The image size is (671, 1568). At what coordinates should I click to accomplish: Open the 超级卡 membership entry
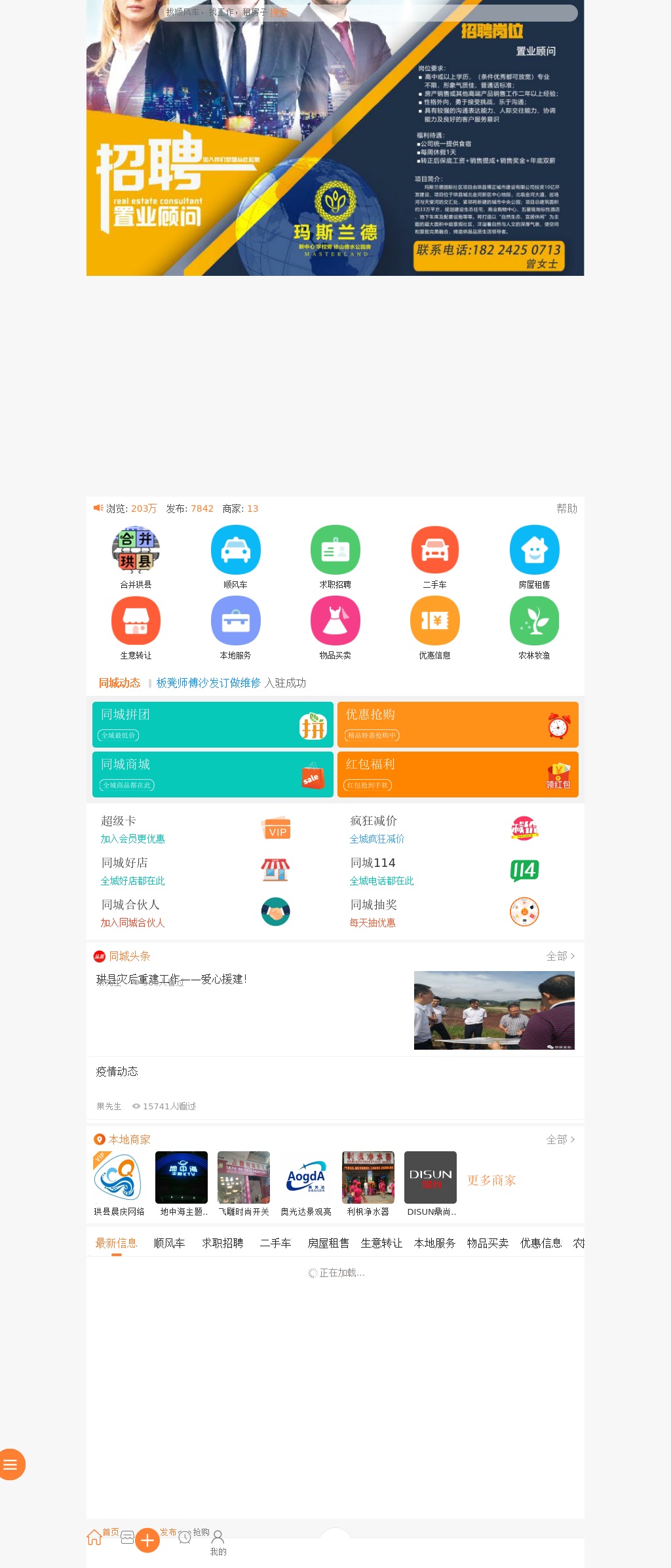(x=197, y=829)
